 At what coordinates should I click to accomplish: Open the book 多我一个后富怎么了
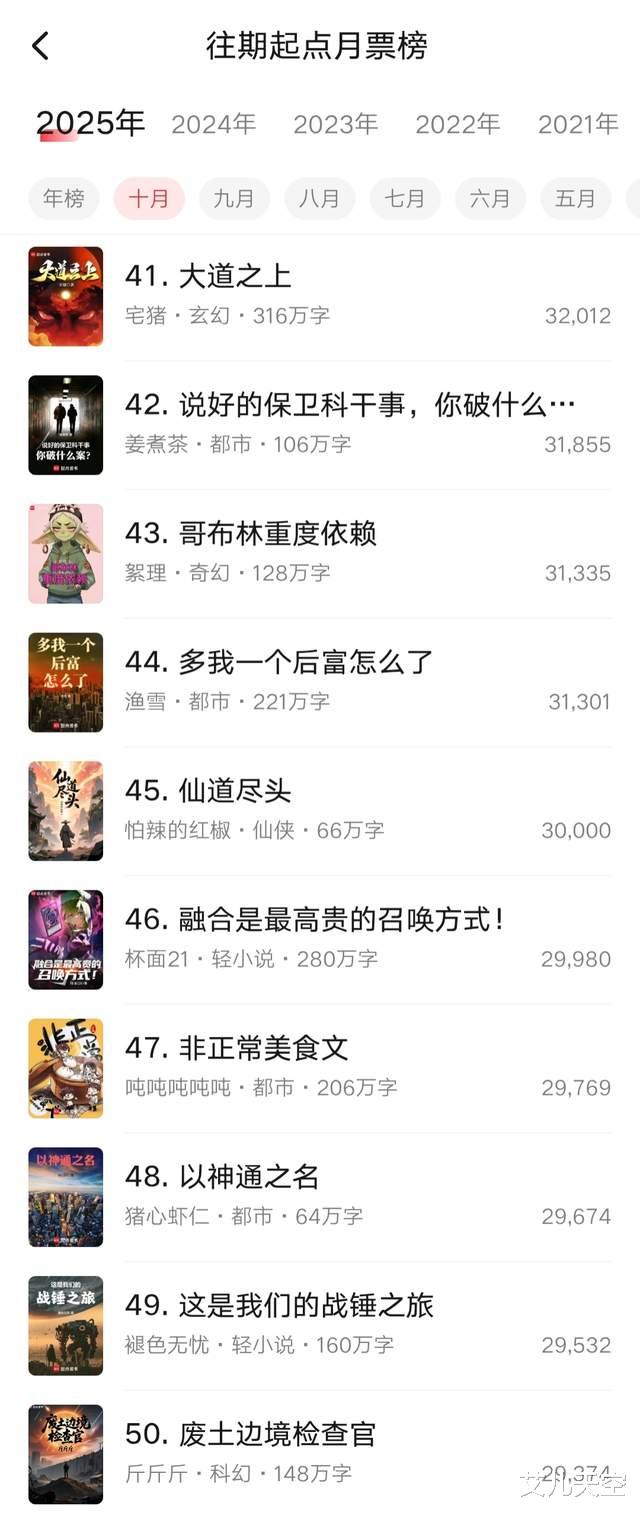320,682
